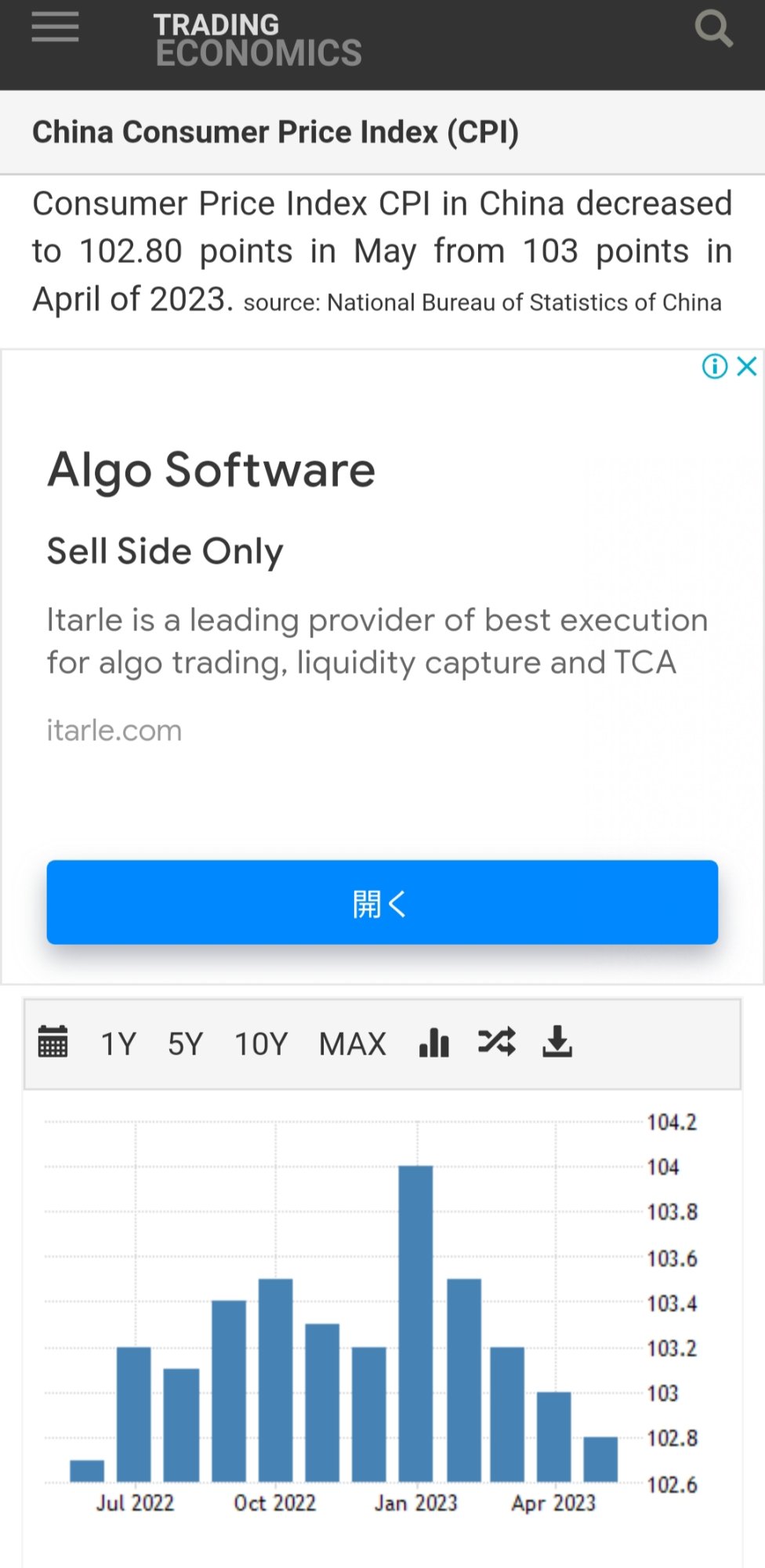
Task: Open the hamburger menu
Action: [x=55, y=27]
